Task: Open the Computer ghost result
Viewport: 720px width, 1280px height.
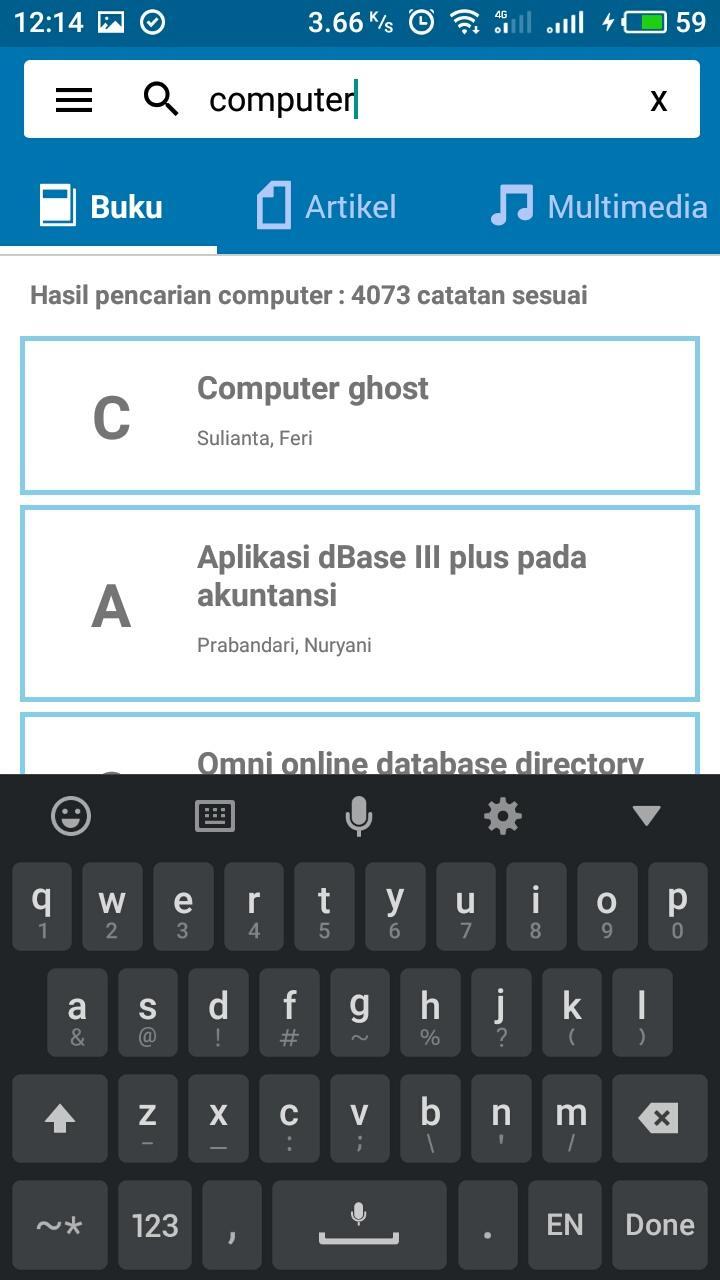Action: [x=360, y=415]
